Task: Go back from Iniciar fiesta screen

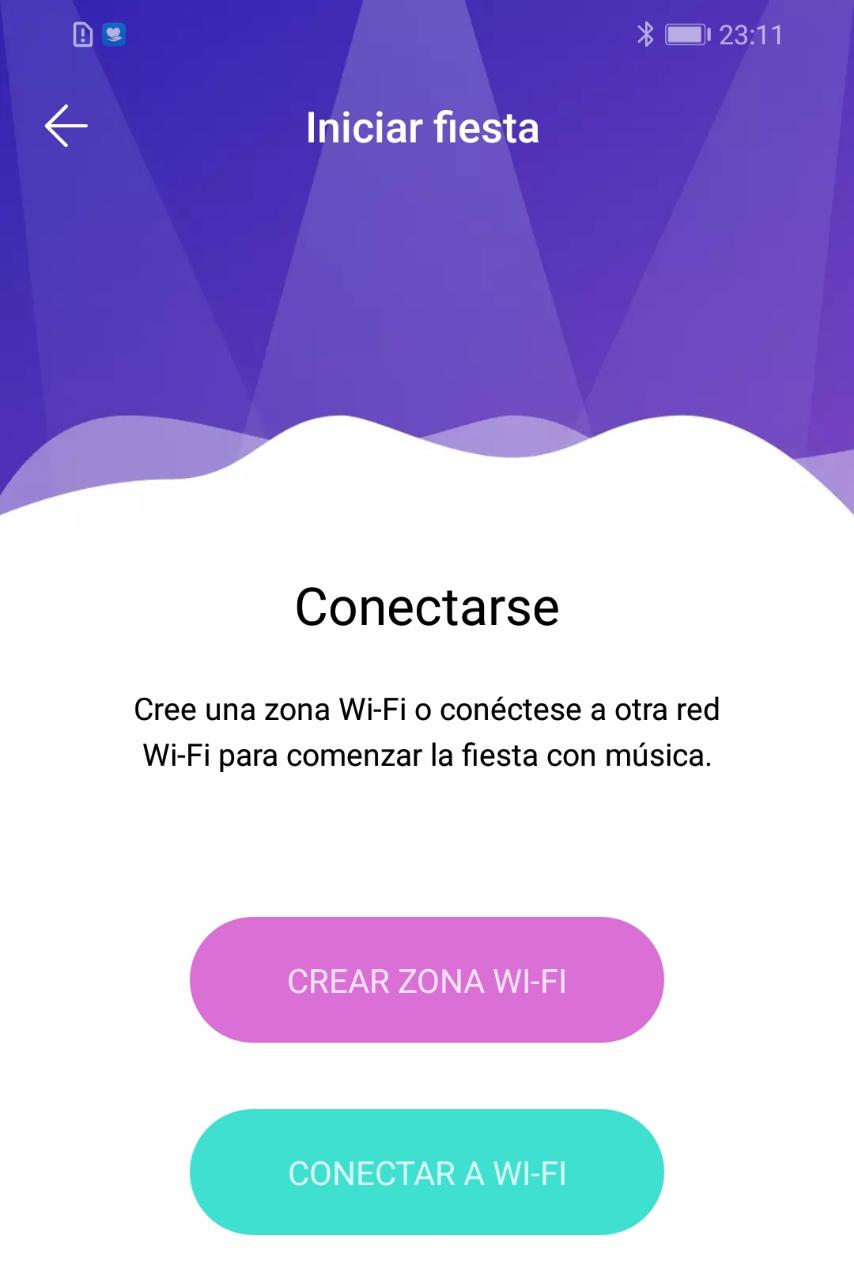Action: [66, 127]
